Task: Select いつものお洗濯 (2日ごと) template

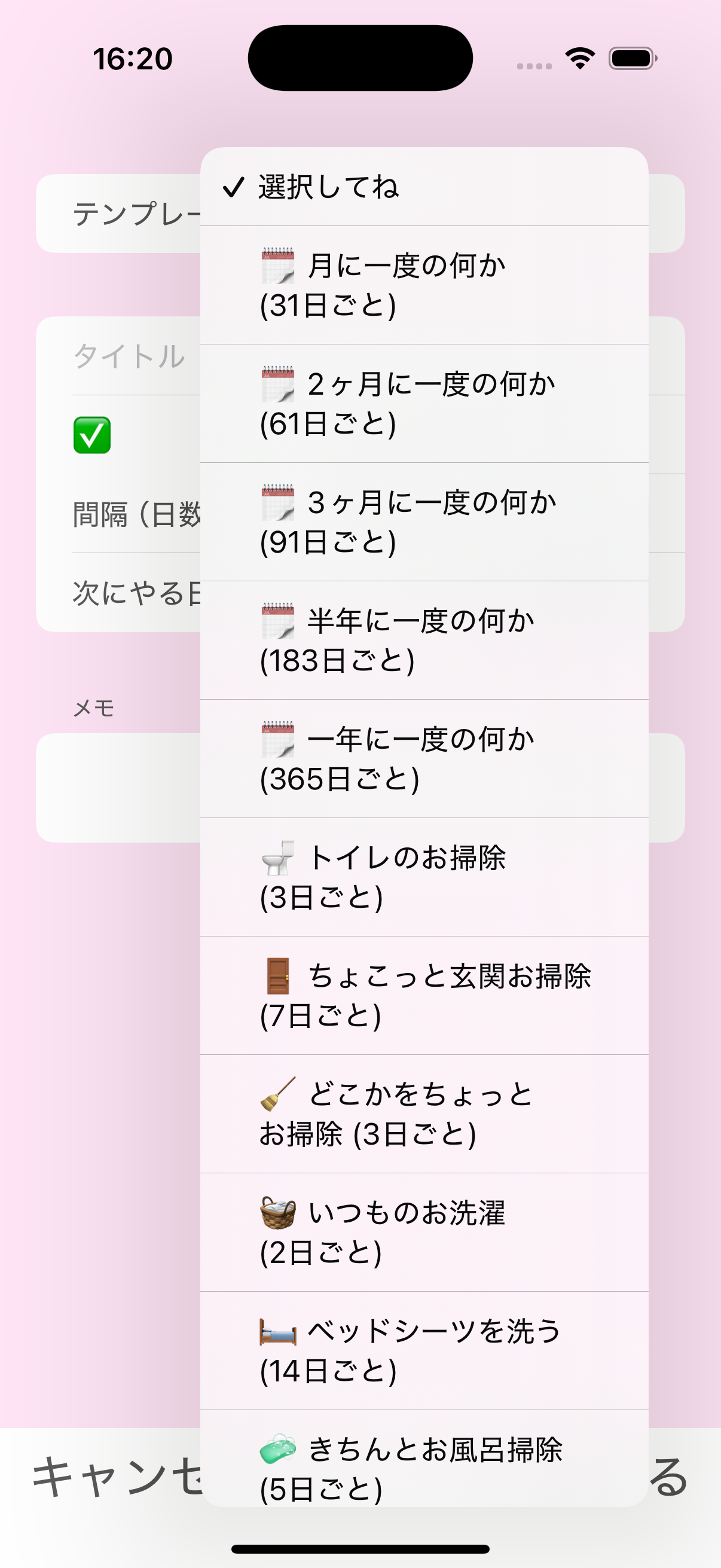Action: [x=424, y=1232]
